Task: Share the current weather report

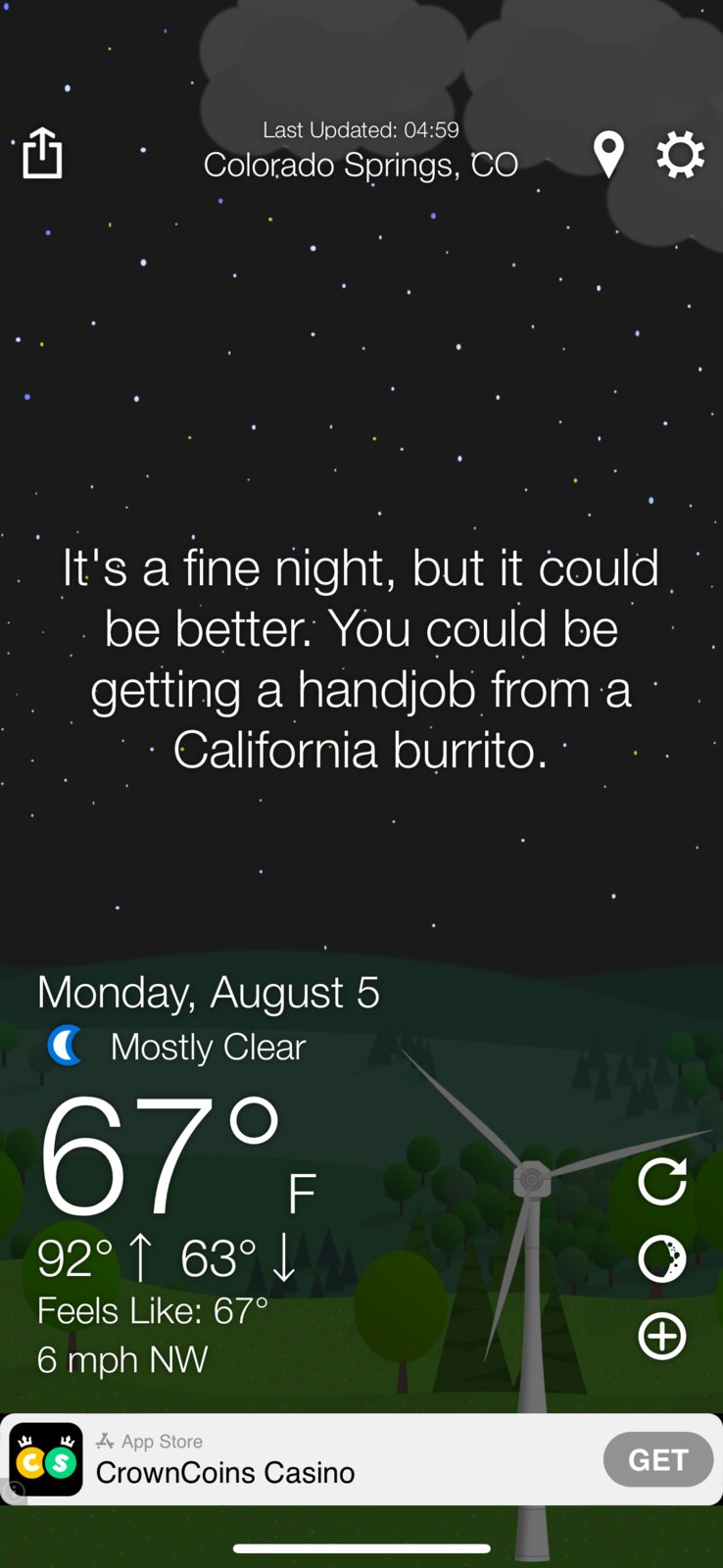Action: 42,154
